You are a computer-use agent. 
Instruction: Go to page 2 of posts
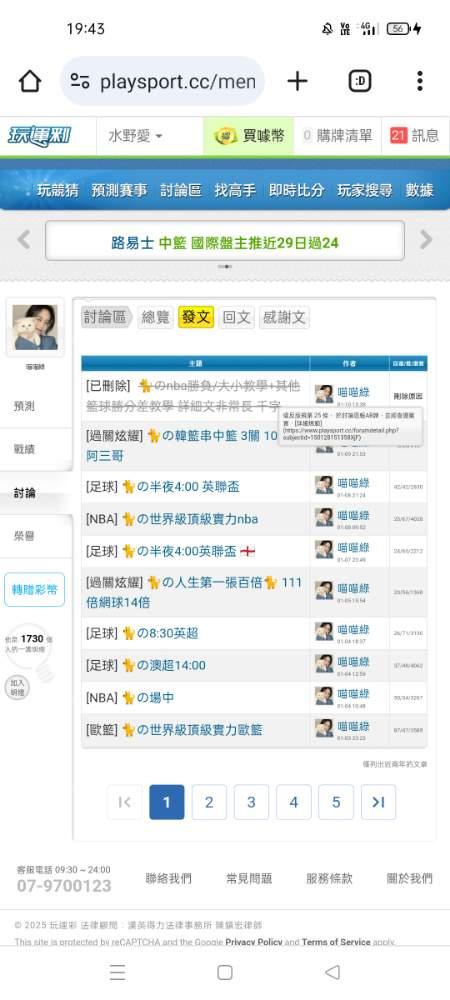click(x=209, y=802)
